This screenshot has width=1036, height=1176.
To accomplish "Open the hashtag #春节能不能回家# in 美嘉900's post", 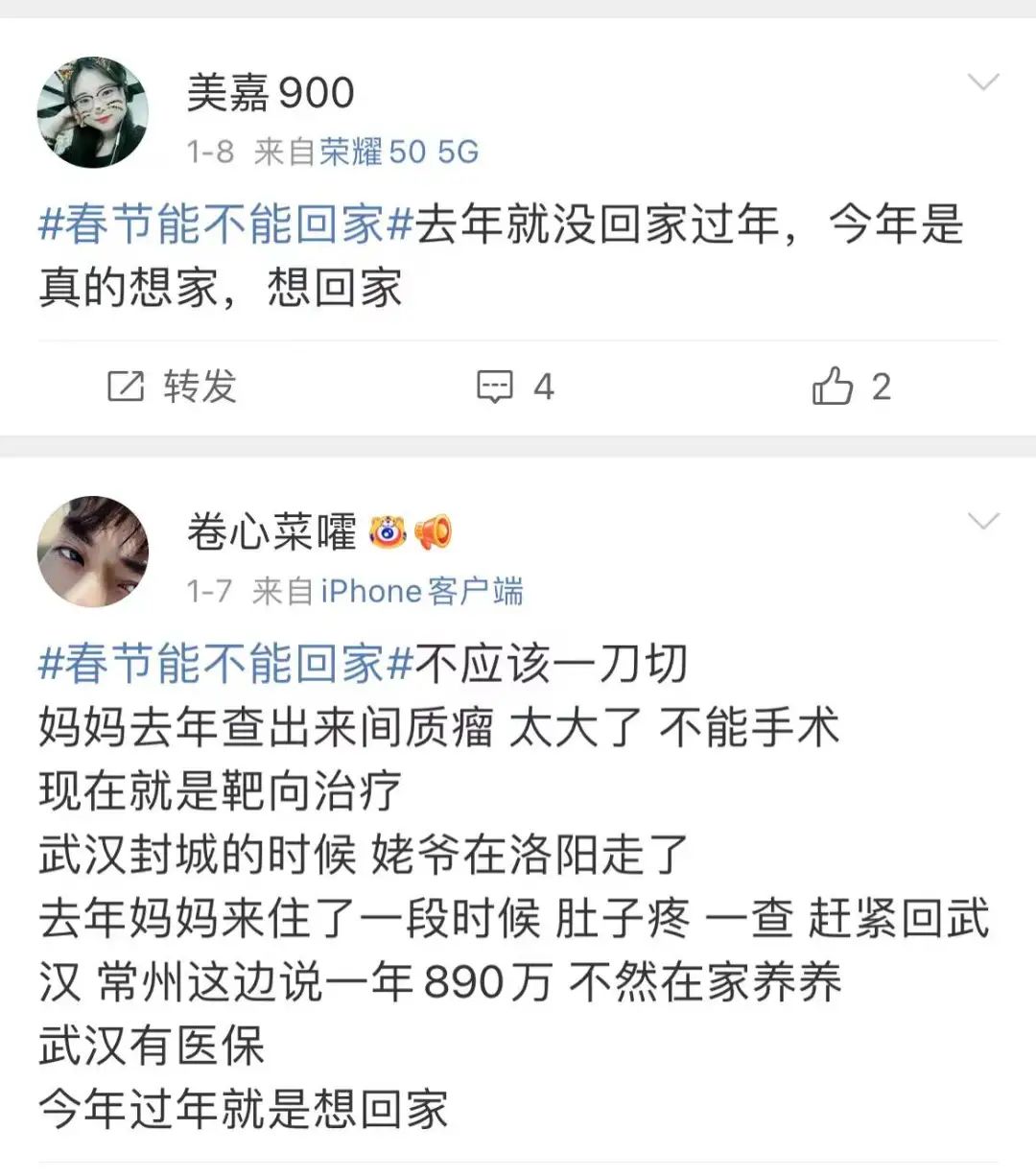I will click(226, 225).
